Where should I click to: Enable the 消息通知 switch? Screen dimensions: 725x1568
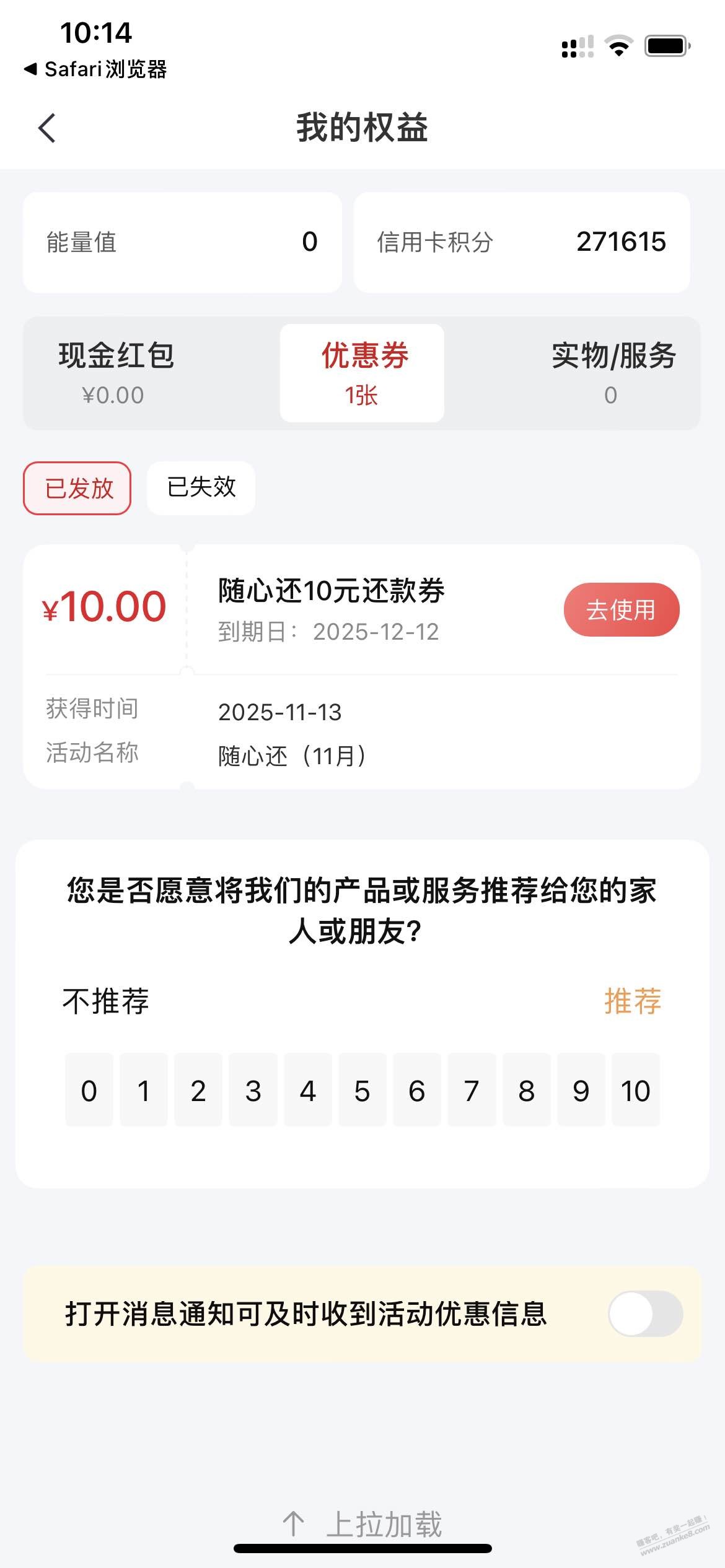point(645,1313)
